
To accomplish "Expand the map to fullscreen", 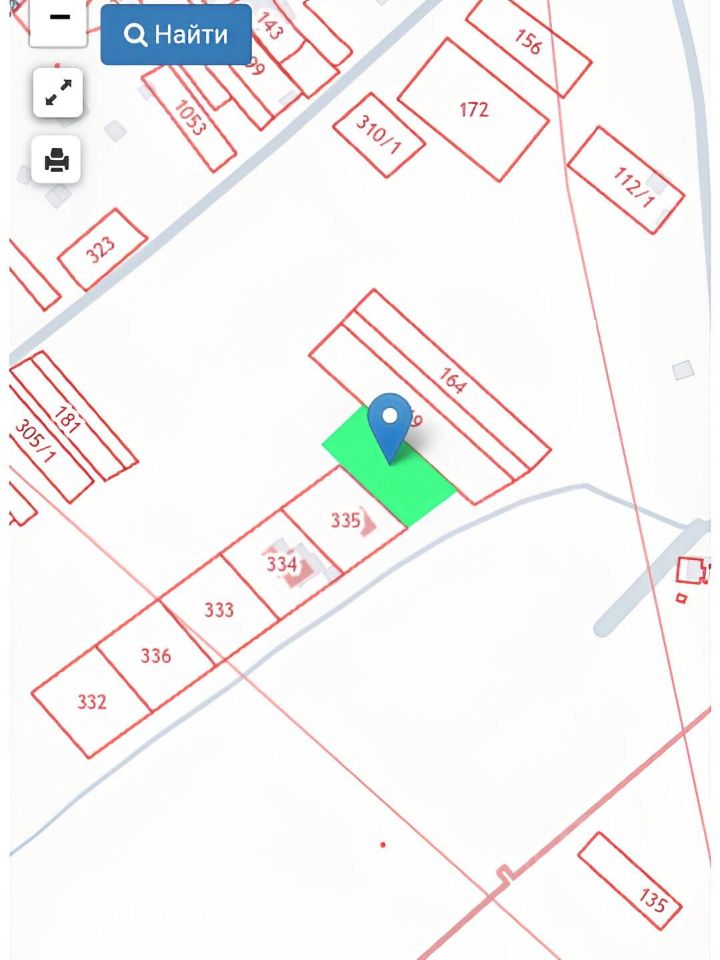I will pos(57,94).
